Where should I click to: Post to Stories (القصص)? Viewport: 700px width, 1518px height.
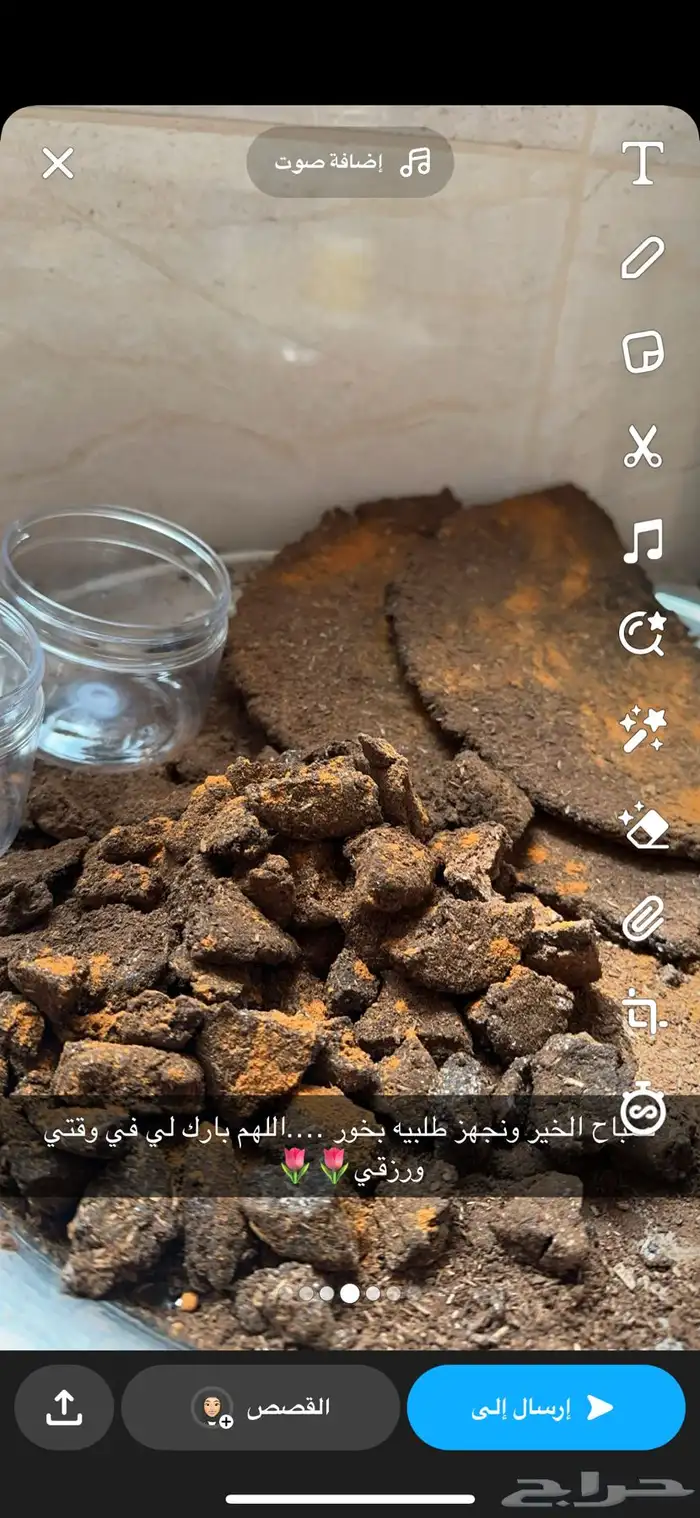point(261,1408)
